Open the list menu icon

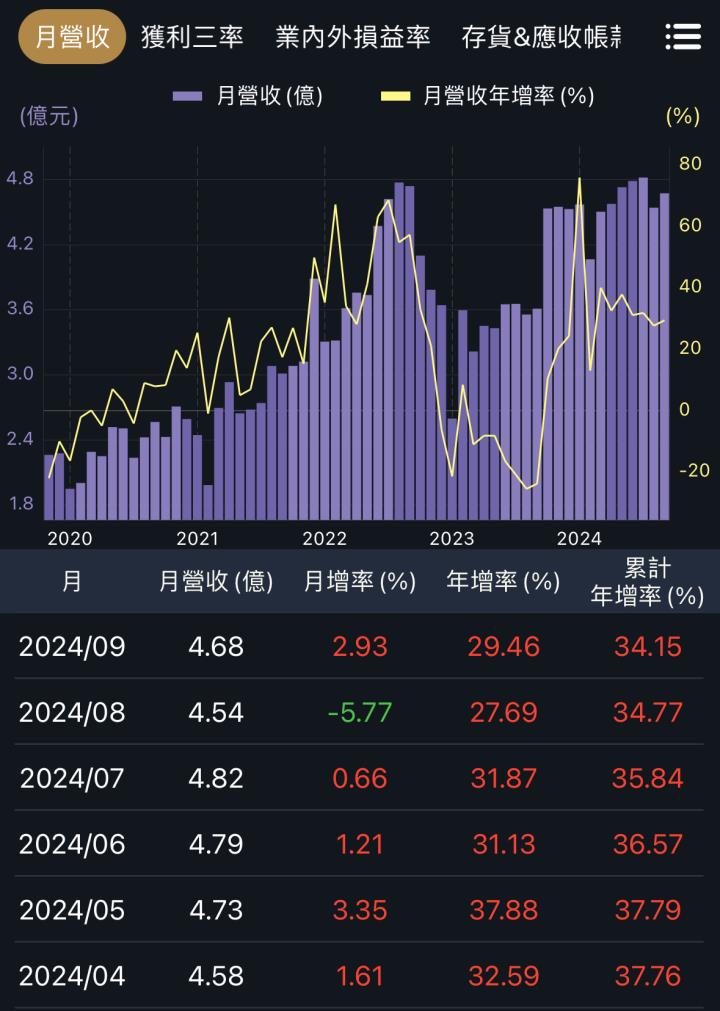(683, 37)
